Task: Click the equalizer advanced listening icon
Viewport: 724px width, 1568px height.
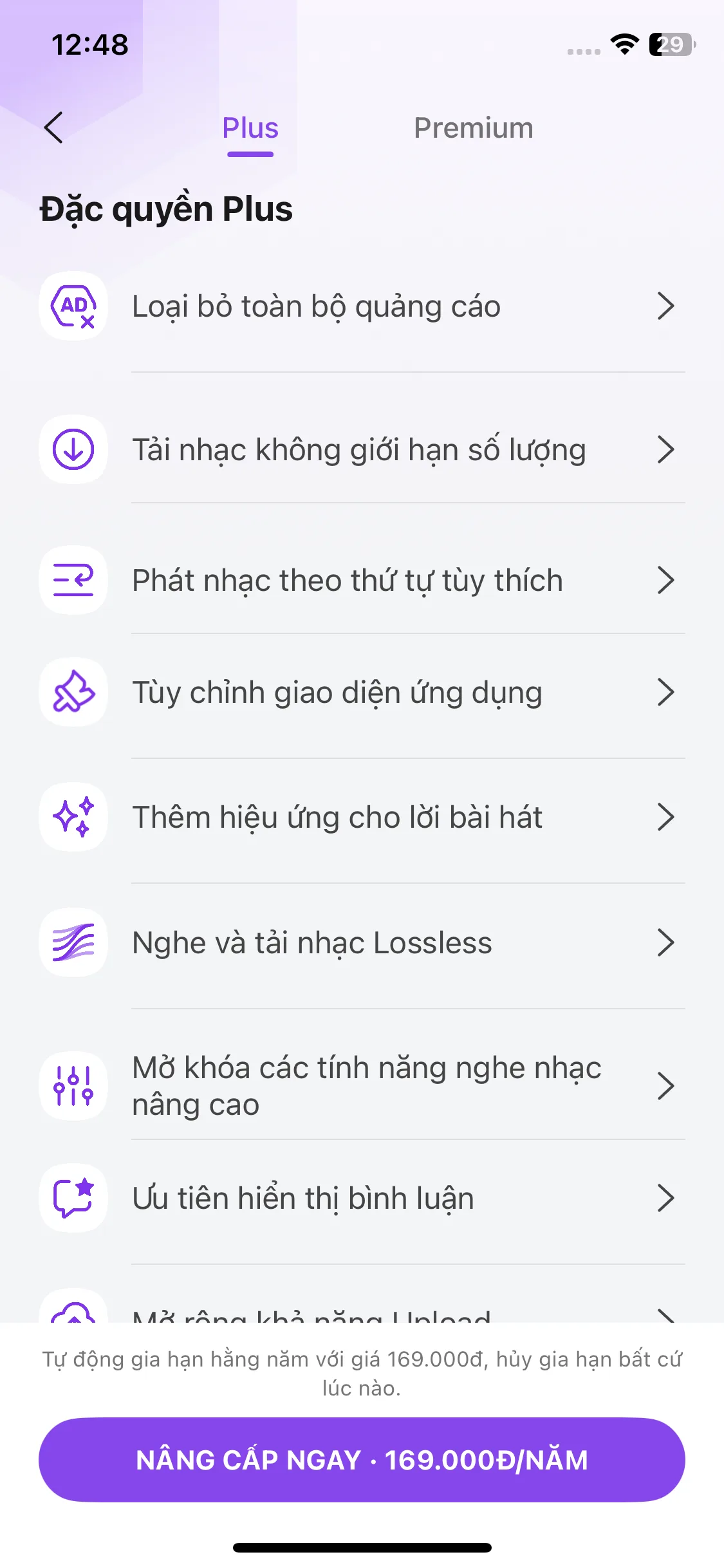Action: 73,1085
